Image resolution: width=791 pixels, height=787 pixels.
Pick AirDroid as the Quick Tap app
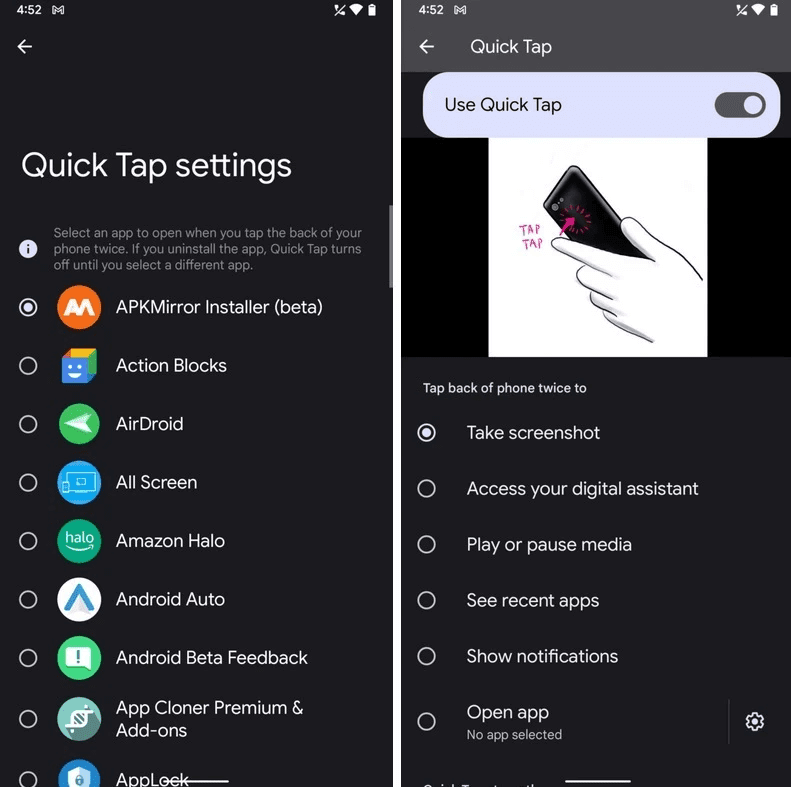(x=197, y=424)
